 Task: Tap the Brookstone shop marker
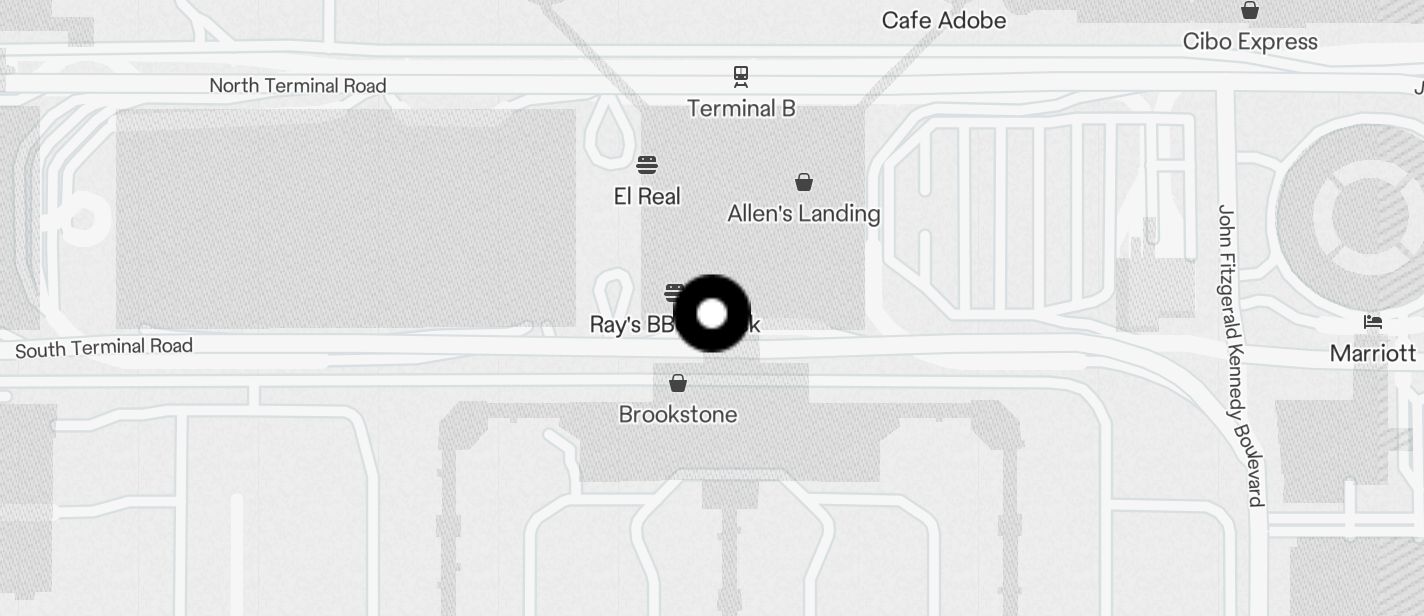coord(678,383)
